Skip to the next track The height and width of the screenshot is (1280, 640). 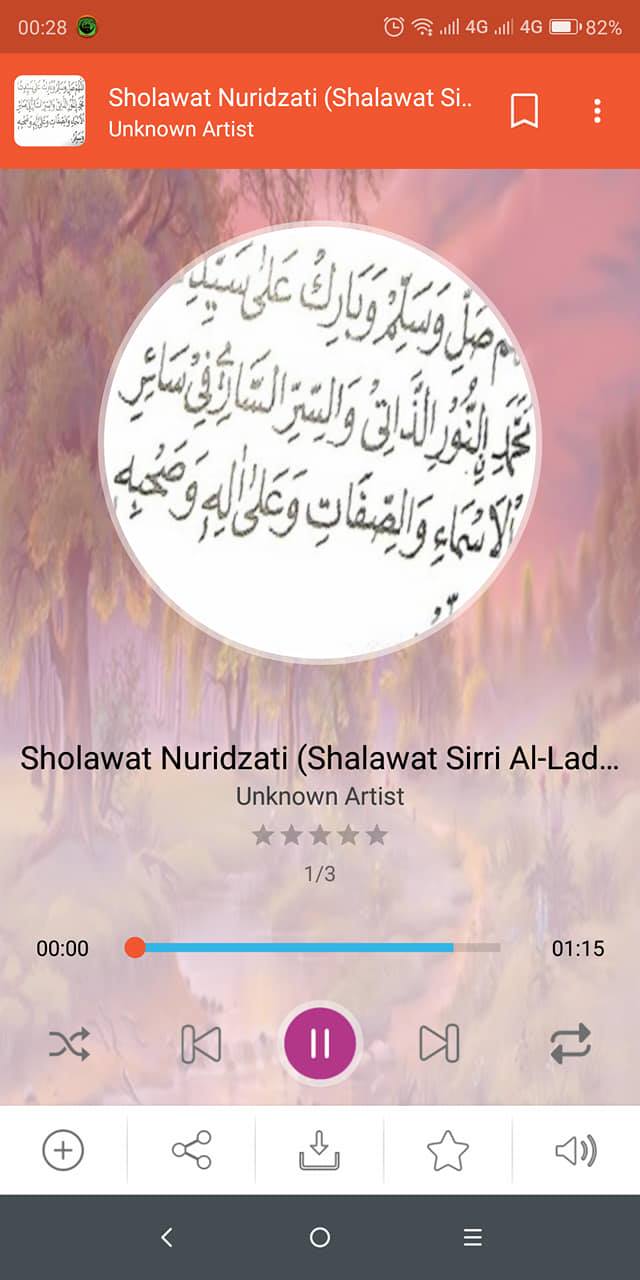click(439, 1044)
